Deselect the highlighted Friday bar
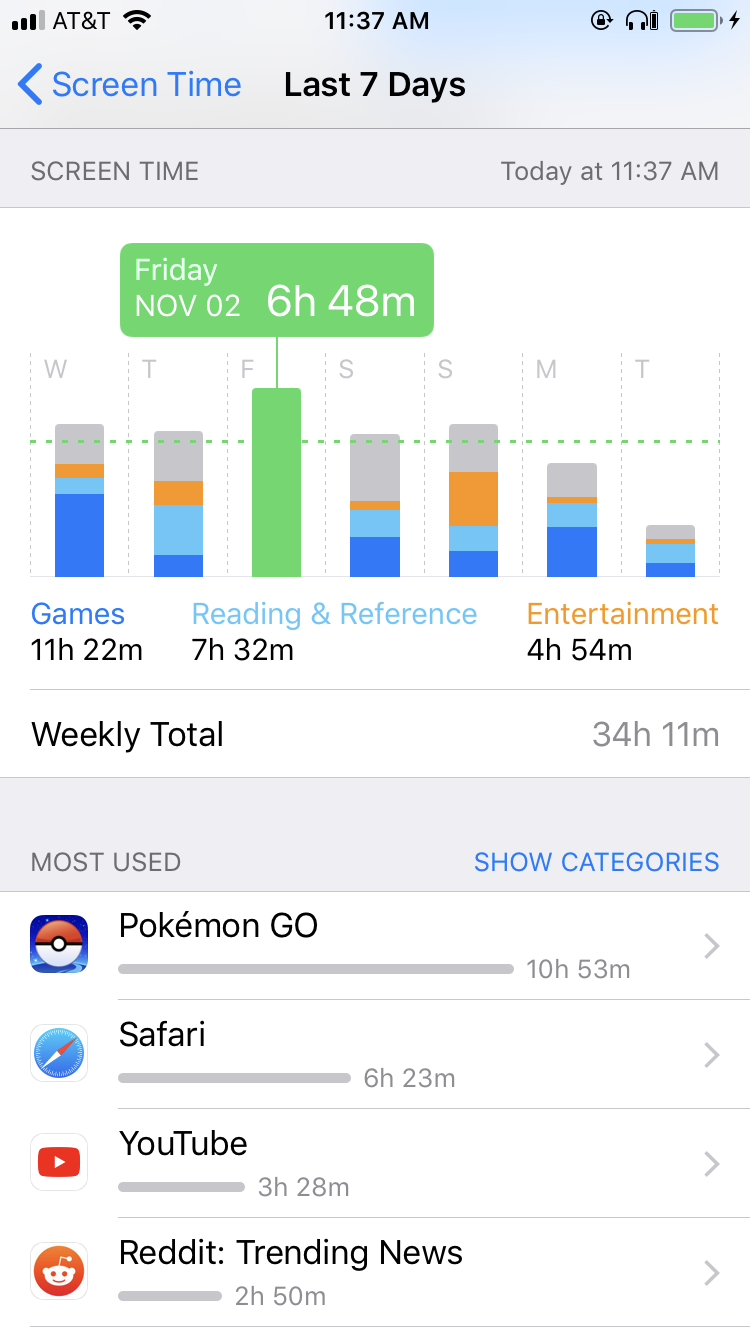This screenshot has width=750, height=1334. 276,482
